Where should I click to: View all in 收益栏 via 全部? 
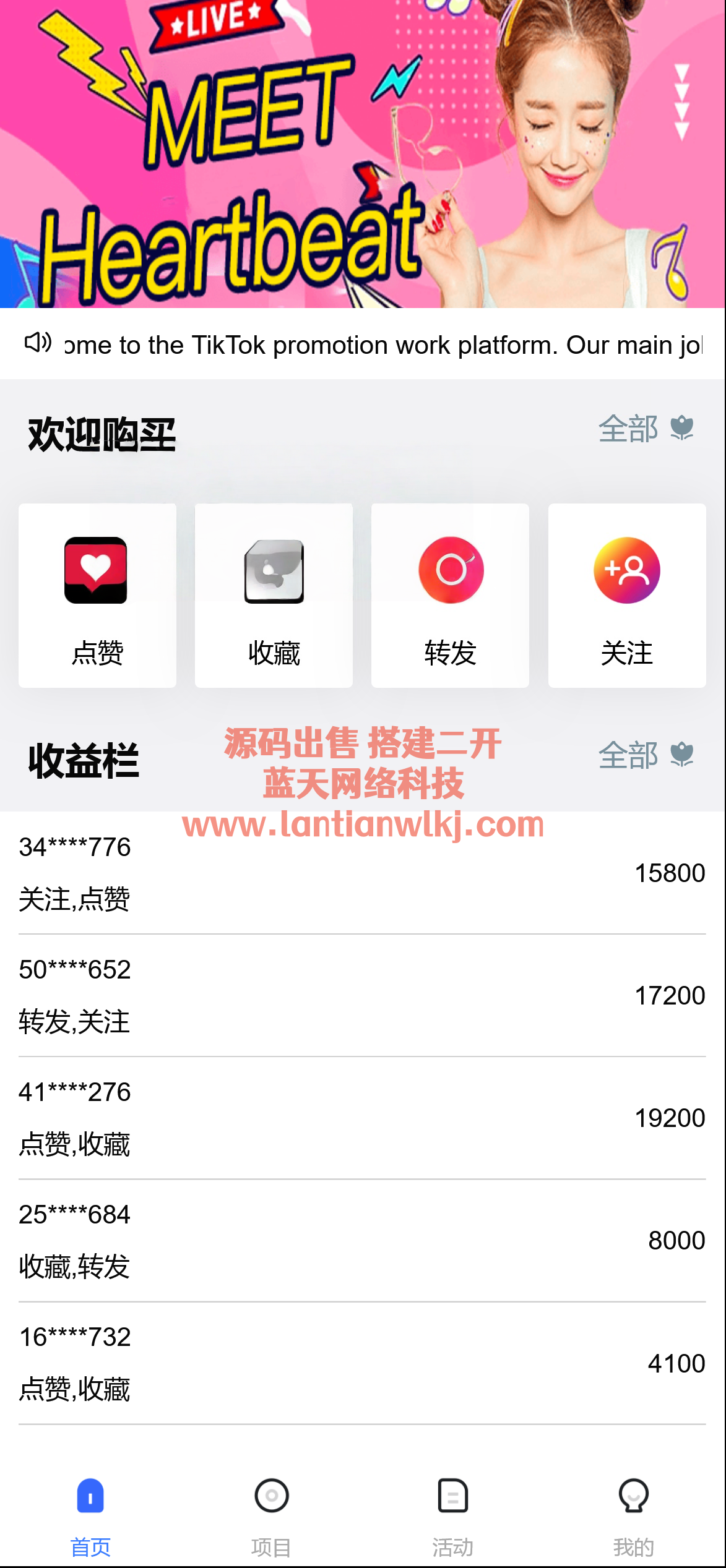point(644,755)
